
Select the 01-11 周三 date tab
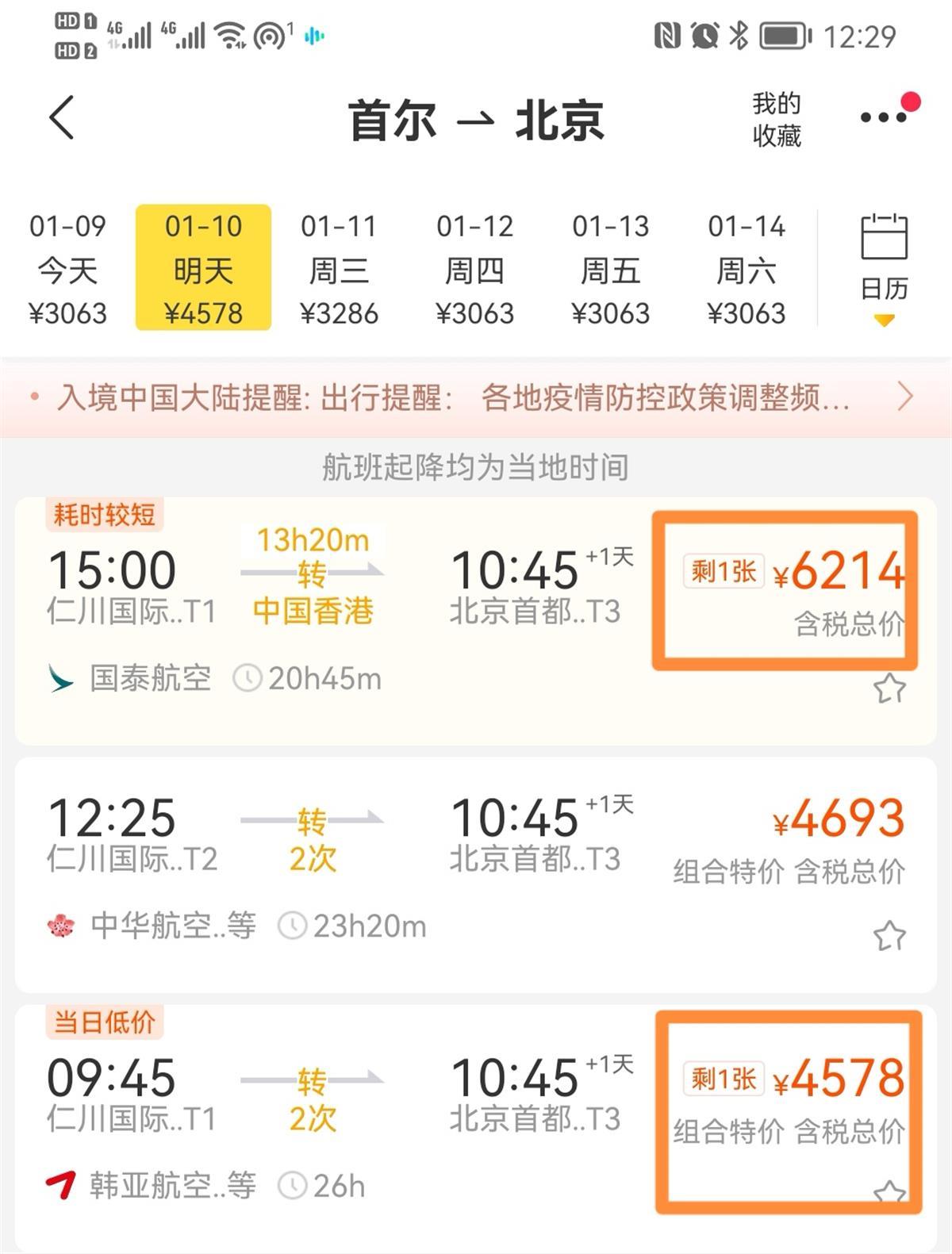click(x=339, y=268)
